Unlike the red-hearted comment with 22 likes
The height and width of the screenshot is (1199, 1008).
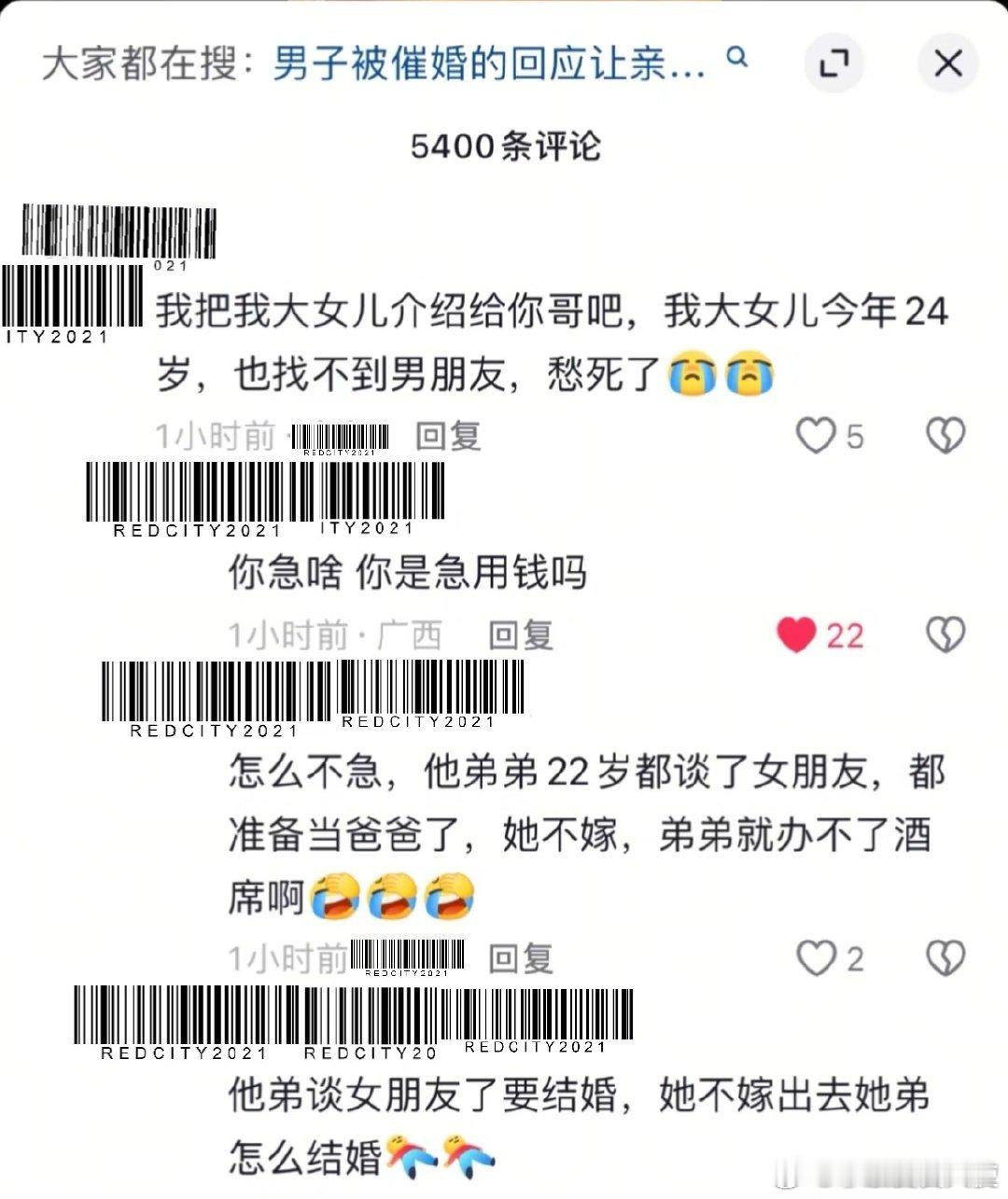[x=798, y=634]
